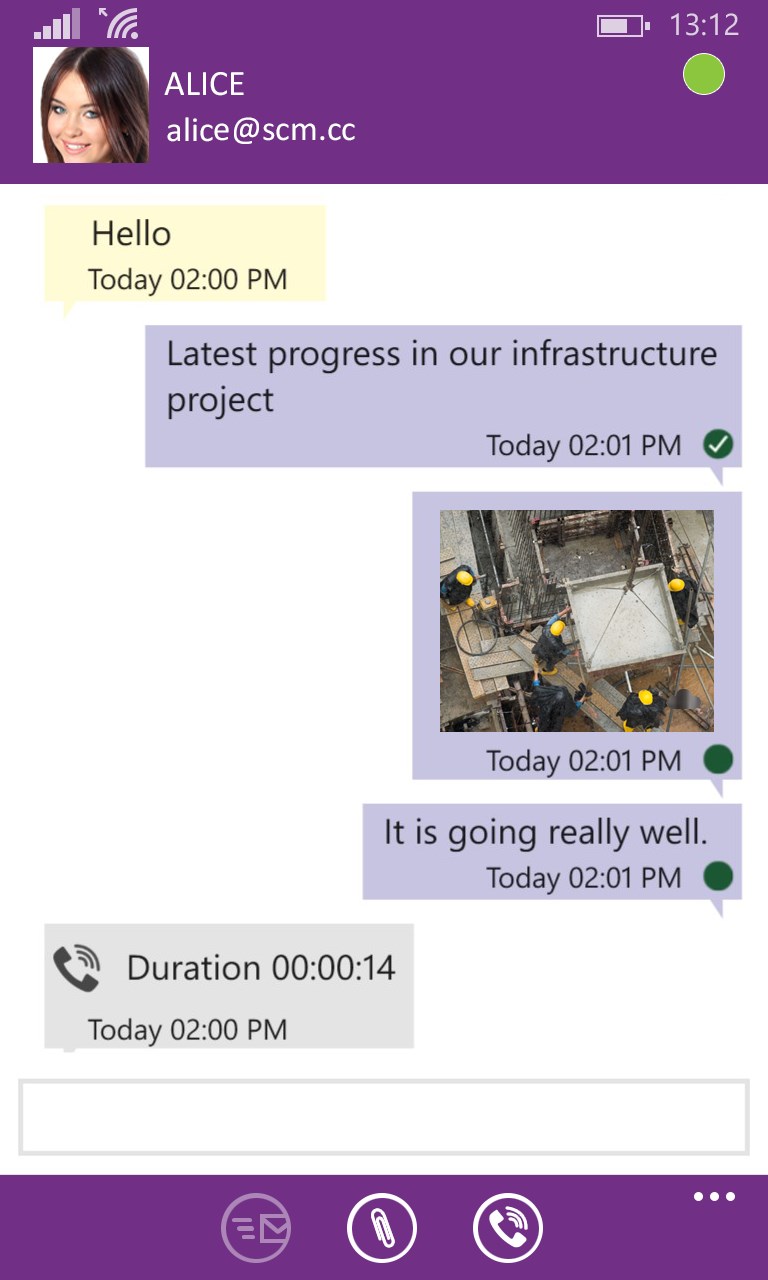Send the message

pyautogui.click(x=256, y=1228)
